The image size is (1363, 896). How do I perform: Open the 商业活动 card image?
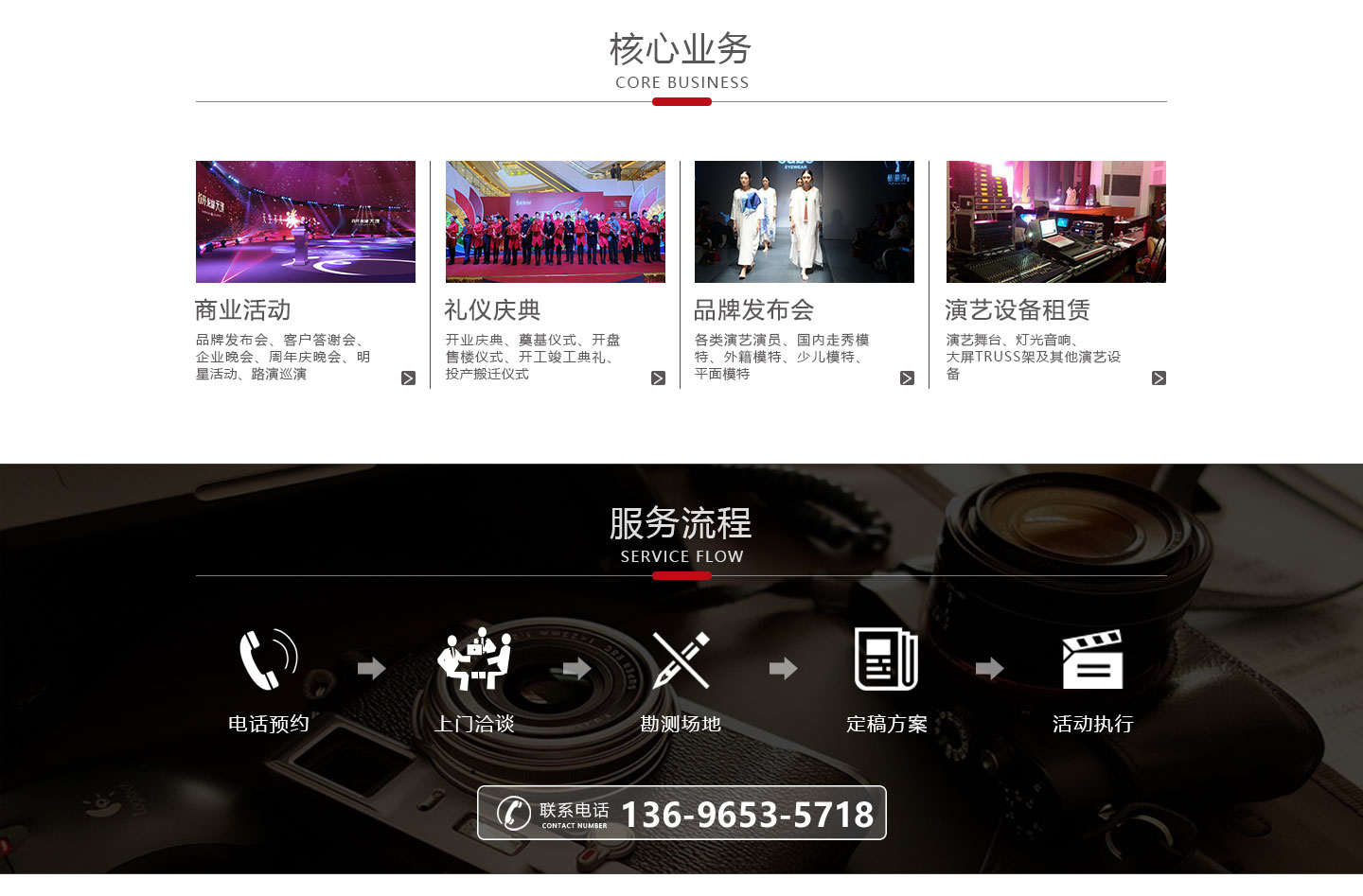click(305, 221)
